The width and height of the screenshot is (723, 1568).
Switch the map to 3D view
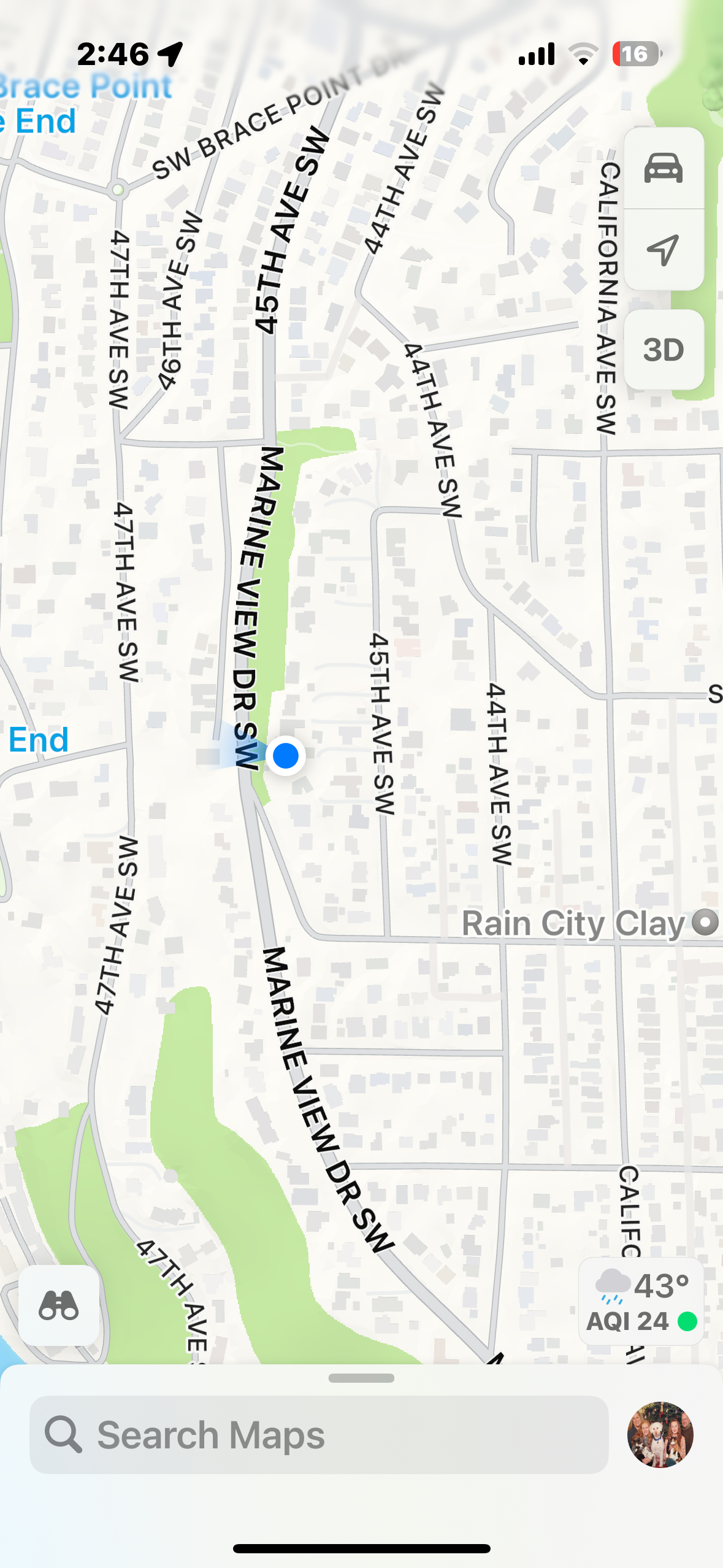click(663, 350)
